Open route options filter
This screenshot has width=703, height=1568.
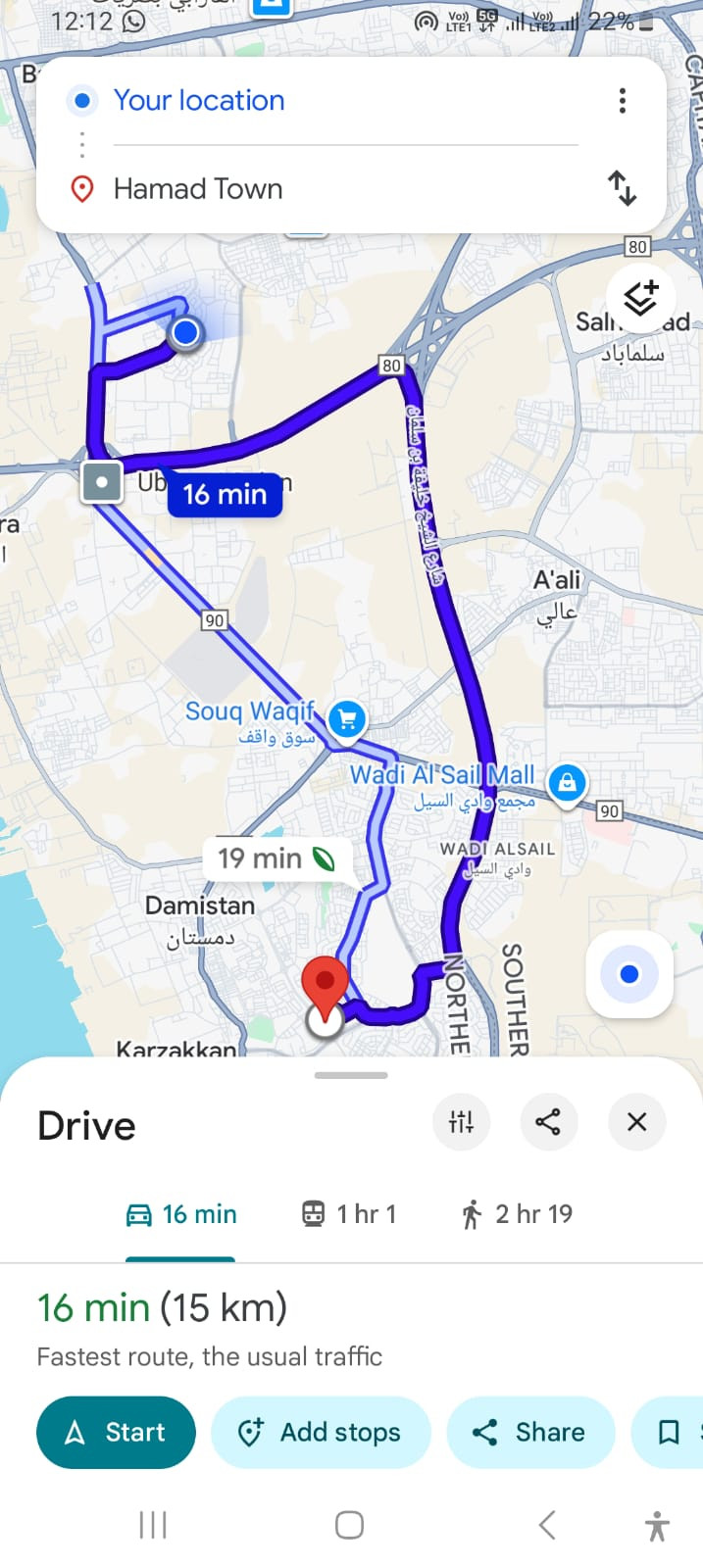[461, 1122]
